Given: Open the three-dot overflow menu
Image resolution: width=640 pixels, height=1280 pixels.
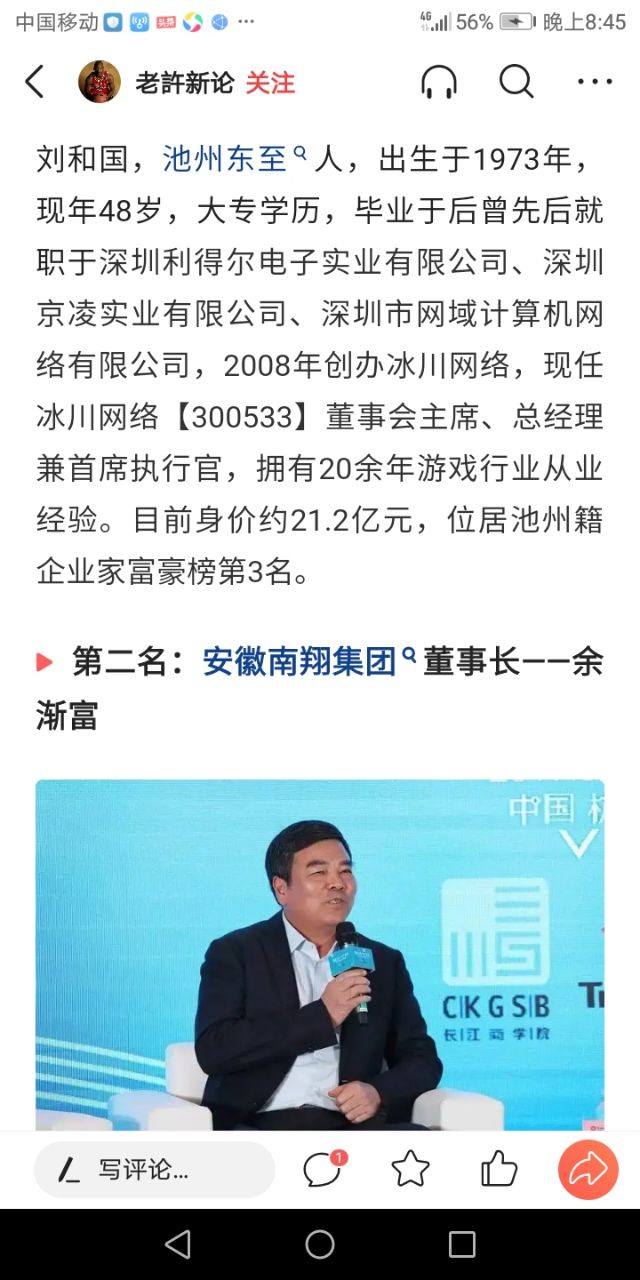Looking at the screenshot, I should (595, 82).
